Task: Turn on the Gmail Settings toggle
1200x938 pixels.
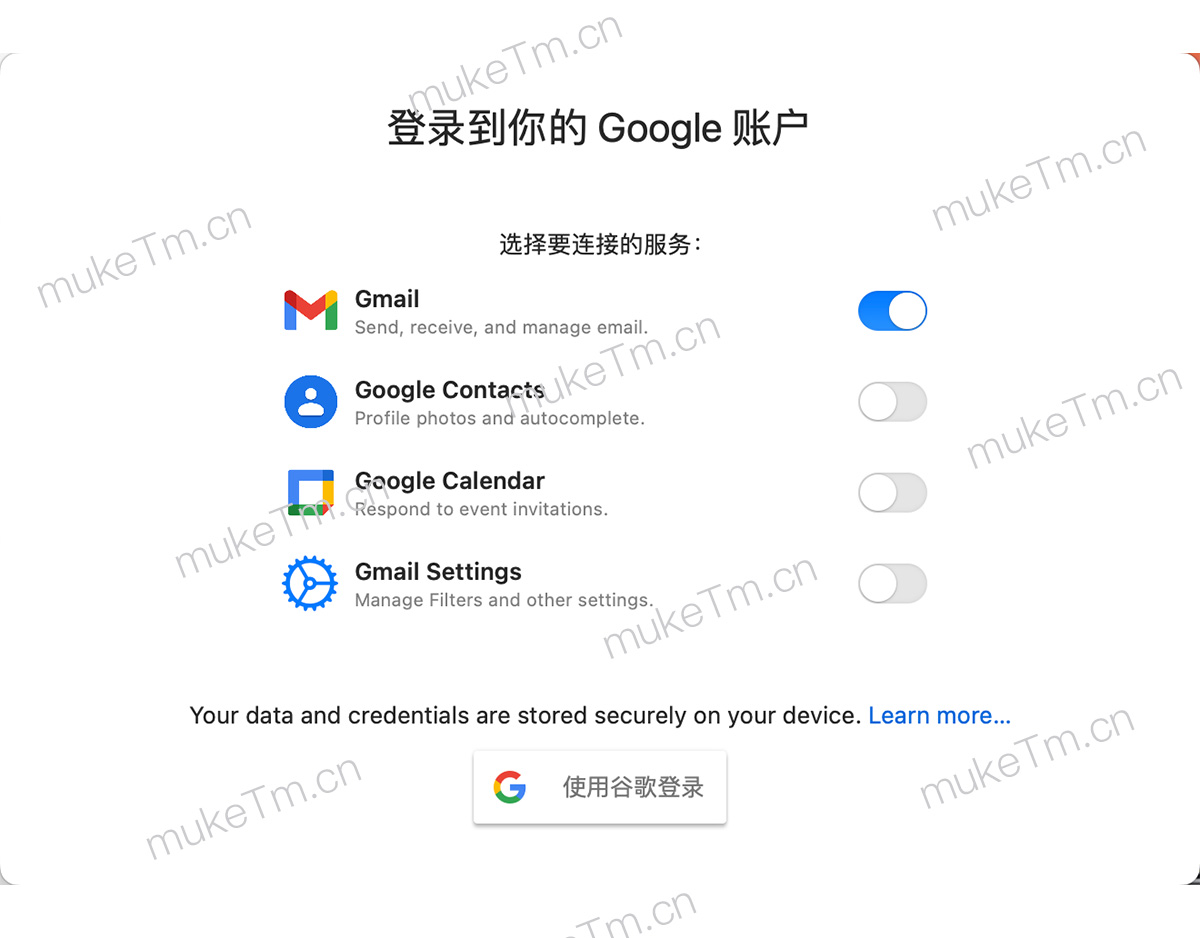Action: (892, 584)
